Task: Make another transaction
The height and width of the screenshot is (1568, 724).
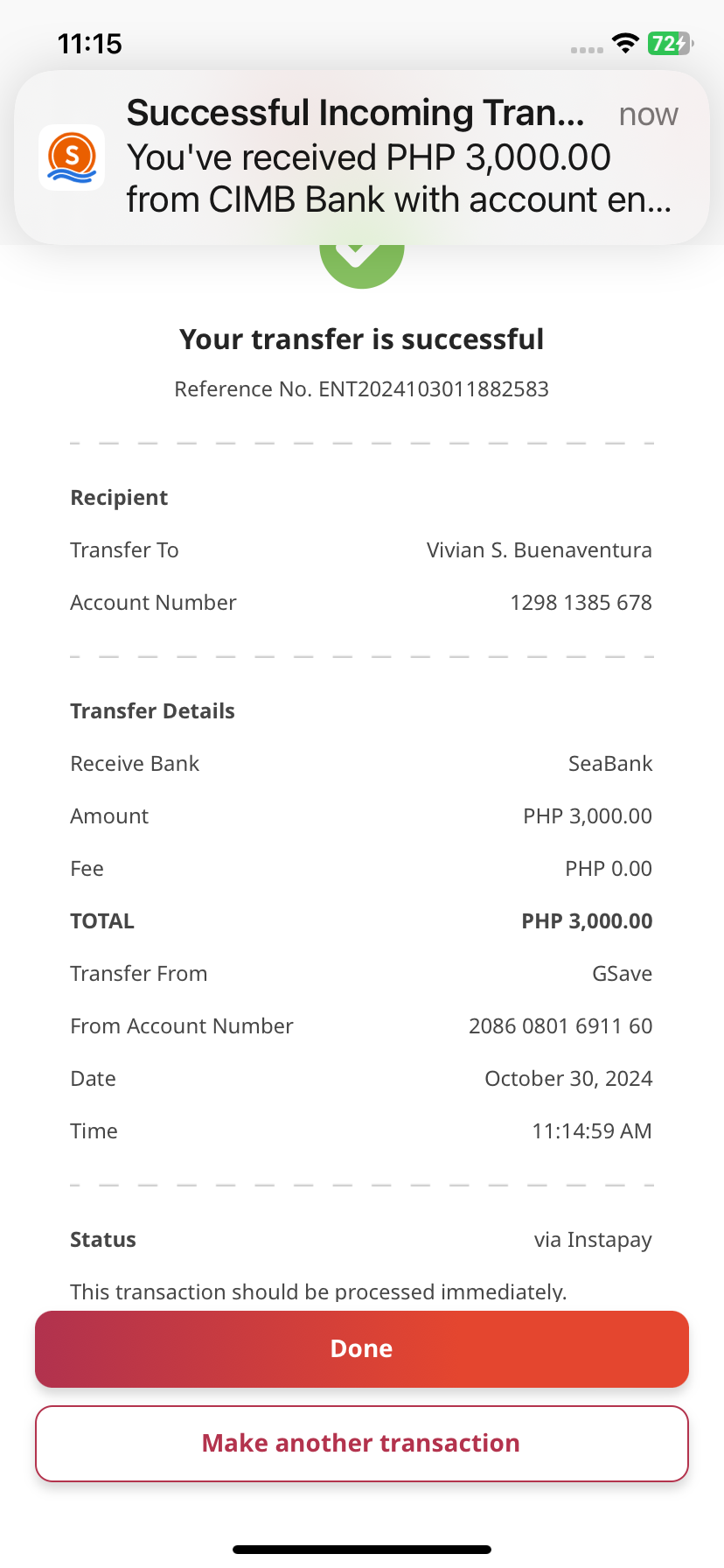Action: point(361,1443)
